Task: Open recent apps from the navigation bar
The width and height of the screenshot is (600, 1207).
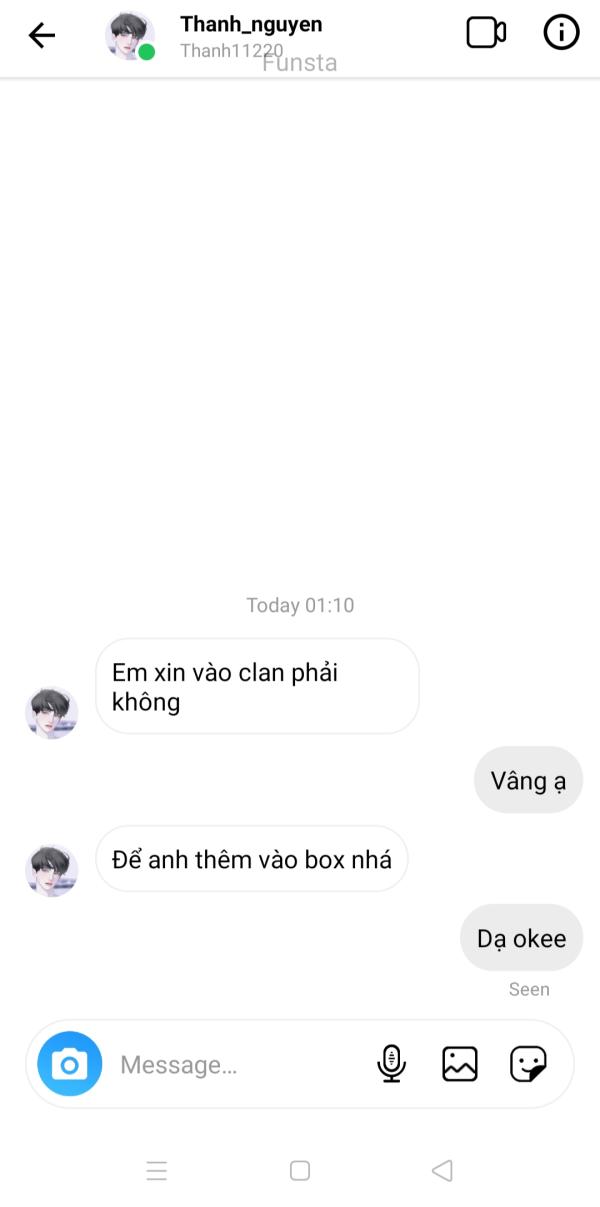Action: tap(157, 1171)
